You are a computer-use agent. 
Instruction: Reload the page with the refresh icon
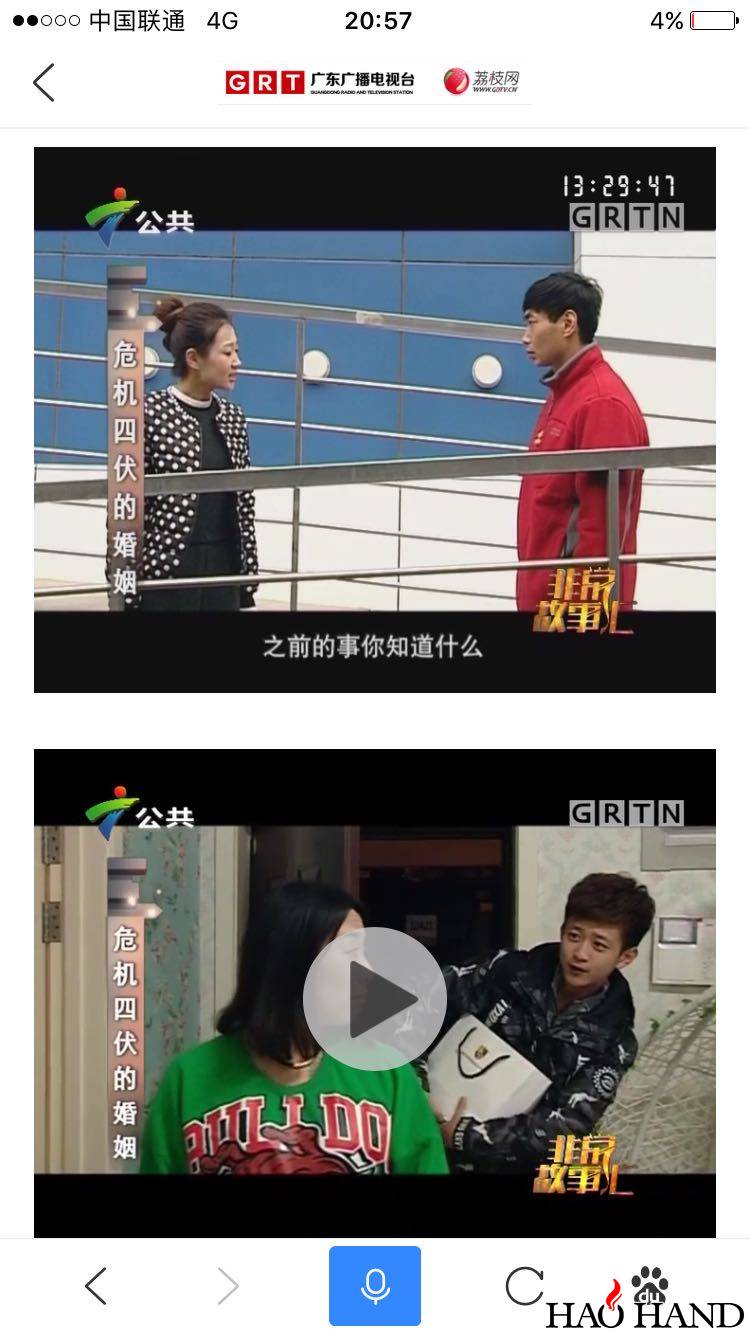pyautogui.click(x=523, y=1286)
